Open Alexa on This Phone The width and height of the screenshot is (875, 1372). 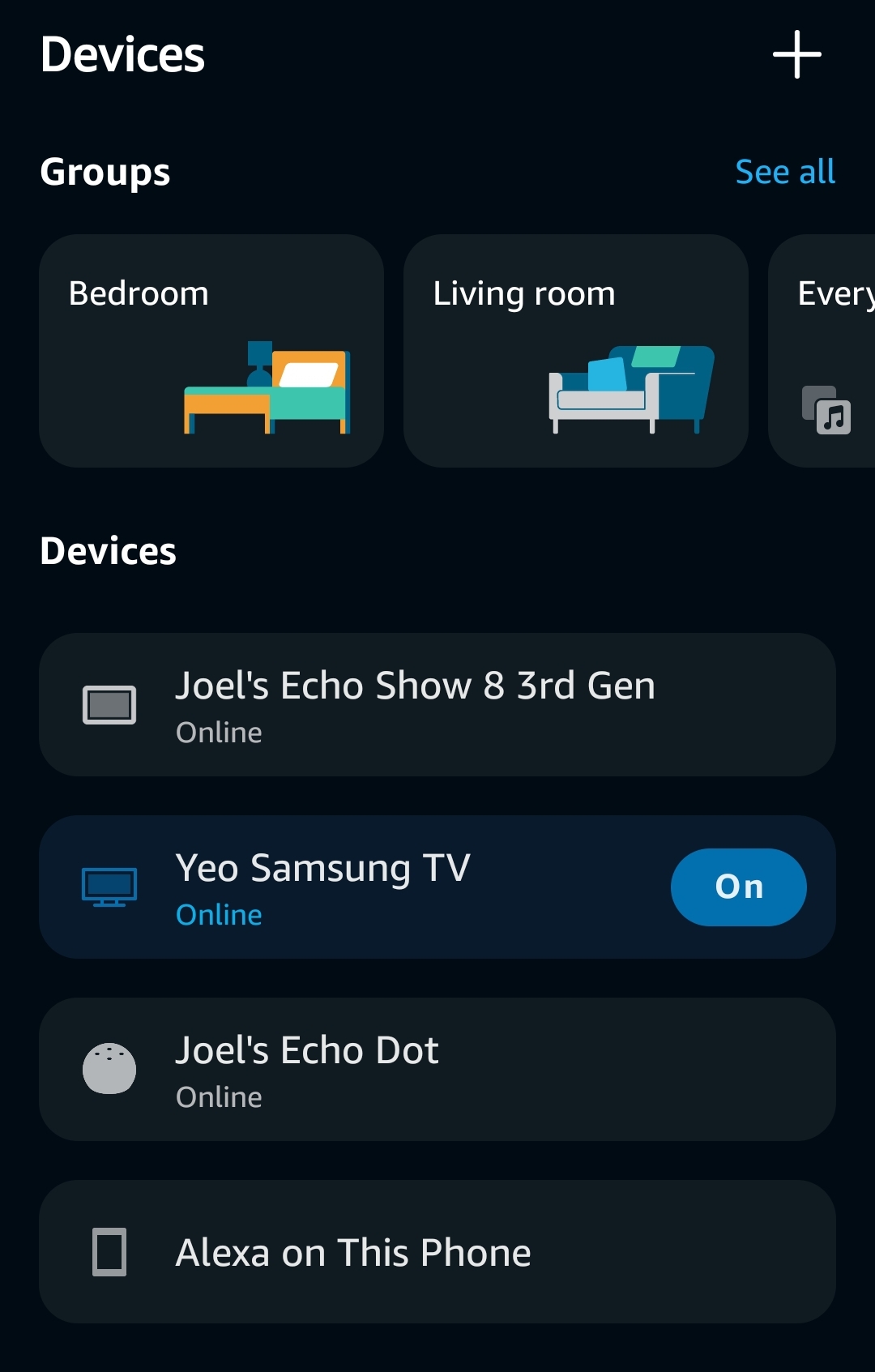pos(437,1251)
